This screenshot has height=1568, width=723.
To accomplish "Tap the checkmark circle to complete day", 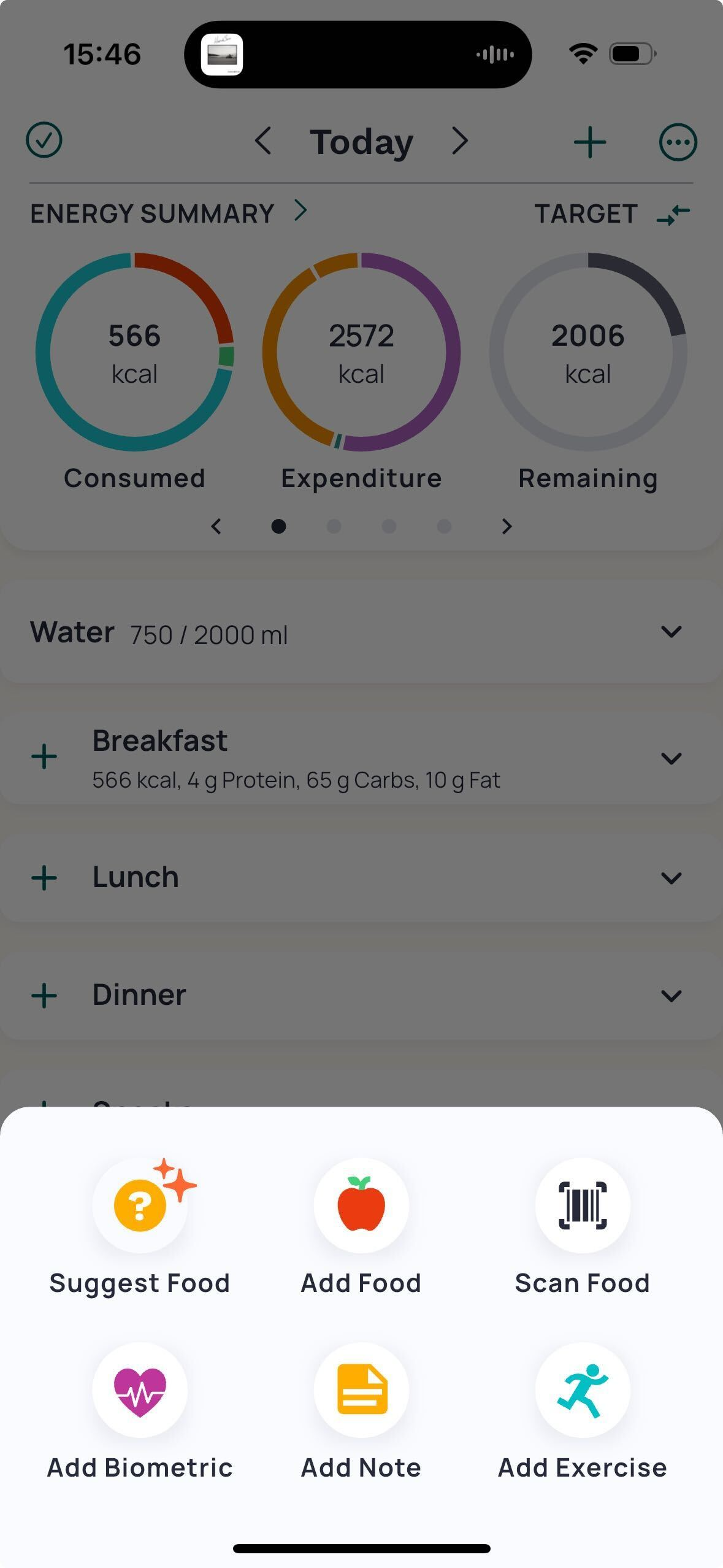I will [x=44, y=140].
